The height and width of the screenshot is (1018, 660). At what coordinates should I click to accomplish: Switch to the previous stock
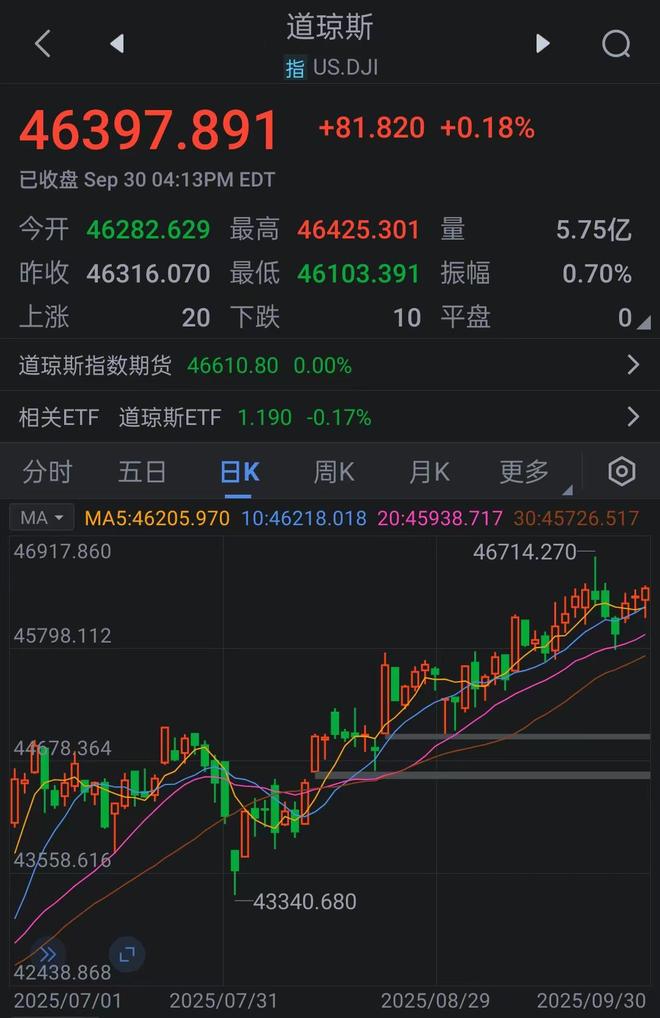(x=117, y=43)
